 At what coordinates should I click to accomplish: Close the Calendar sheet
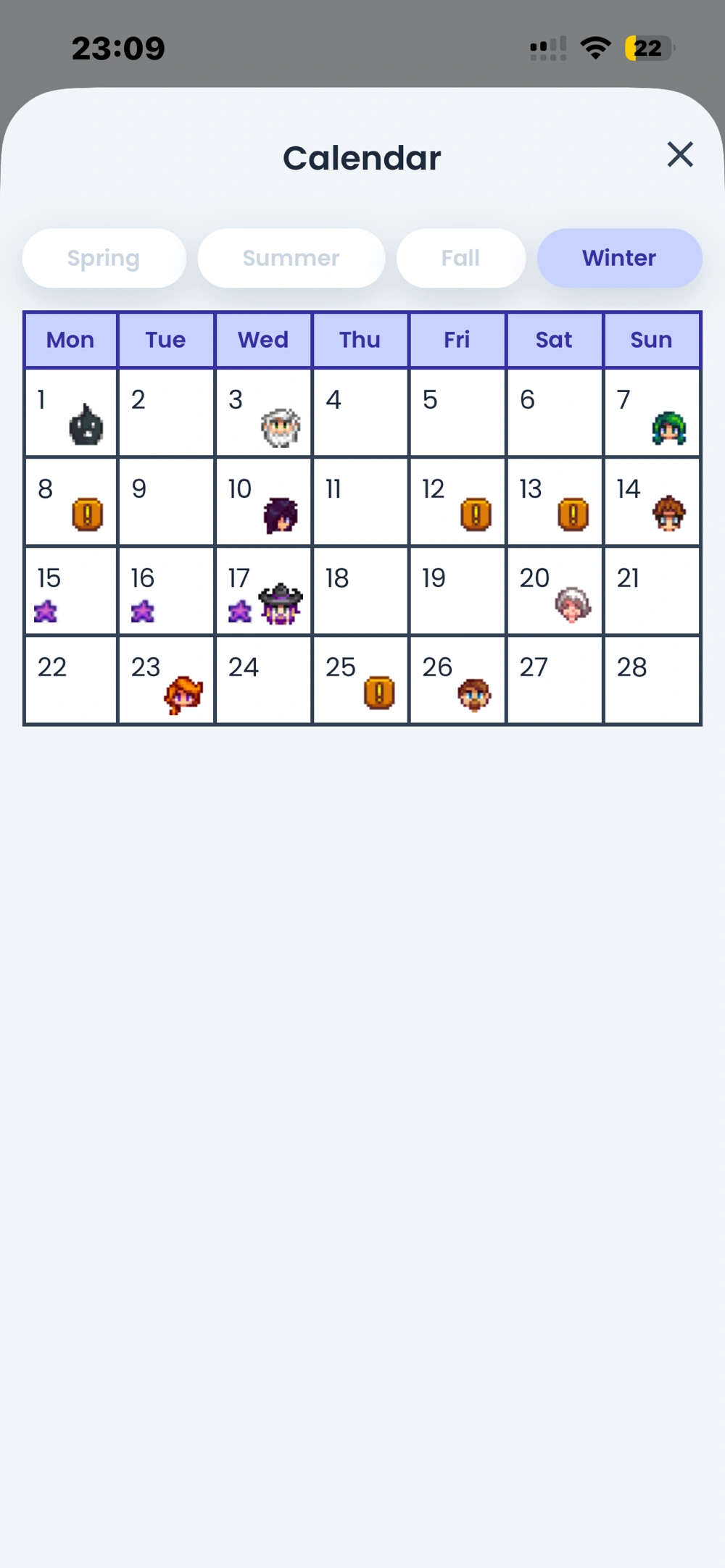pos(680,154)
